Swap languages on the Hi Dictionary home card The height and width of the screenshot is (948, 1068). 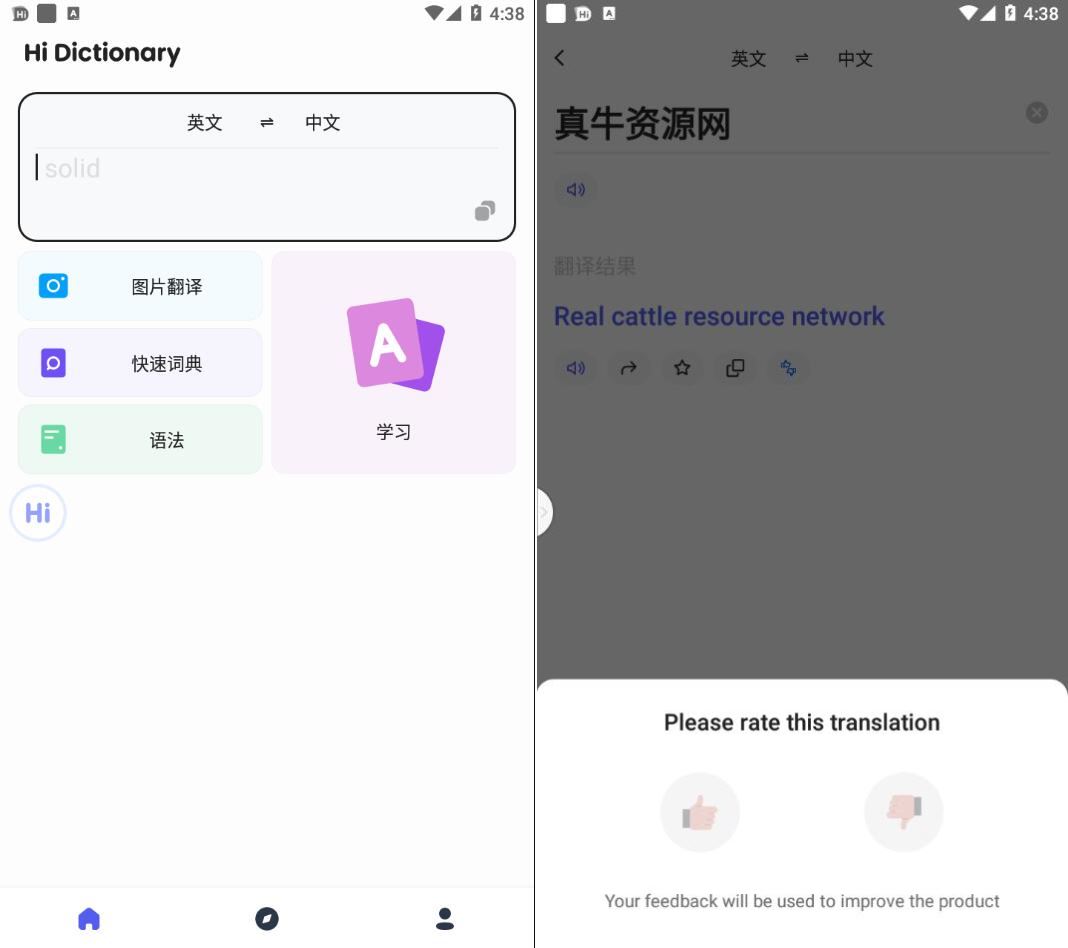(266, 123)
